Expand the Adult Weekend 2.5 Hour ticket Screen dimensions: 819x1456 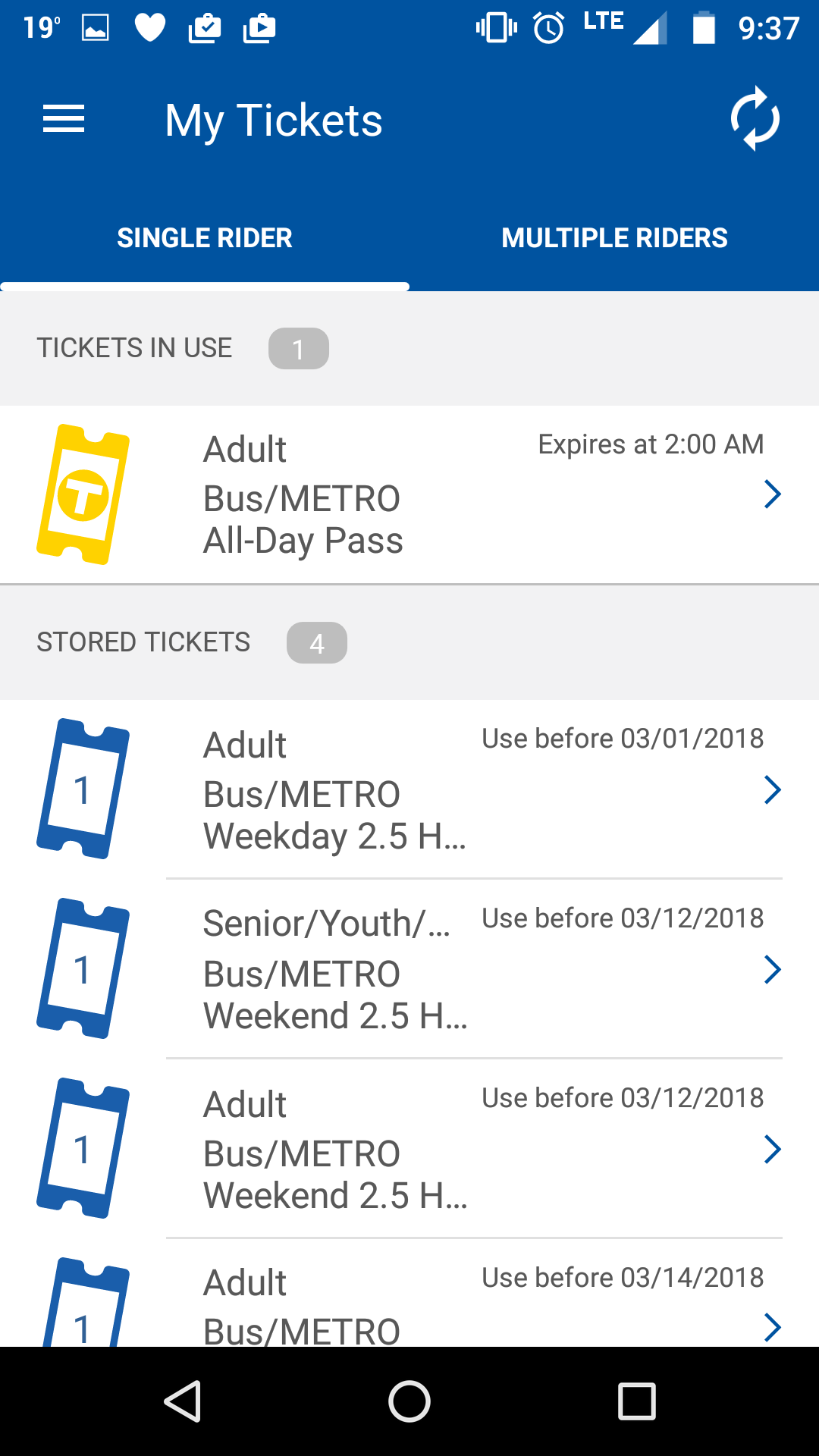click(773, 1148)
